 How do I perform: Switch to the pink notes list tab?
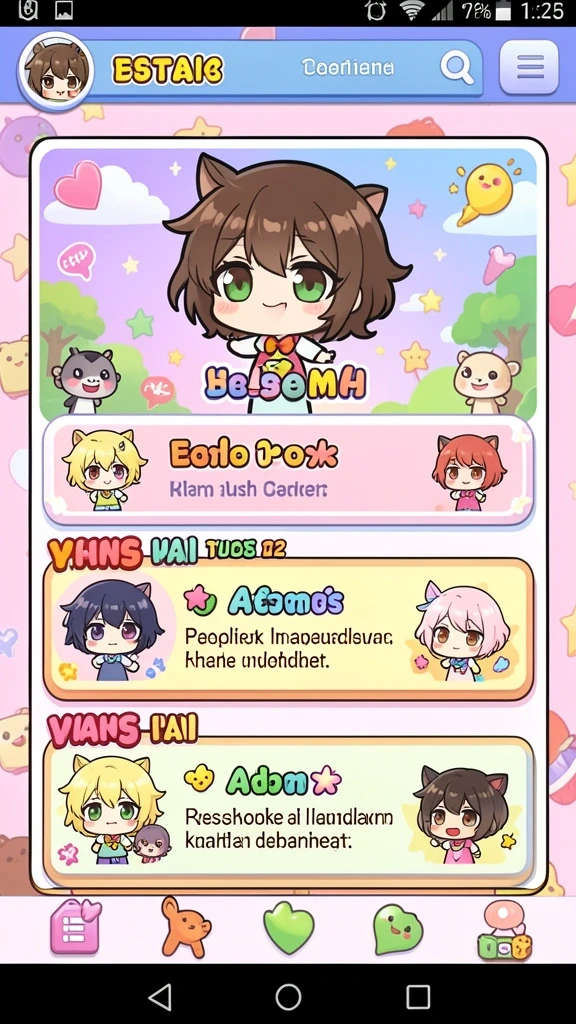[75, 927]
